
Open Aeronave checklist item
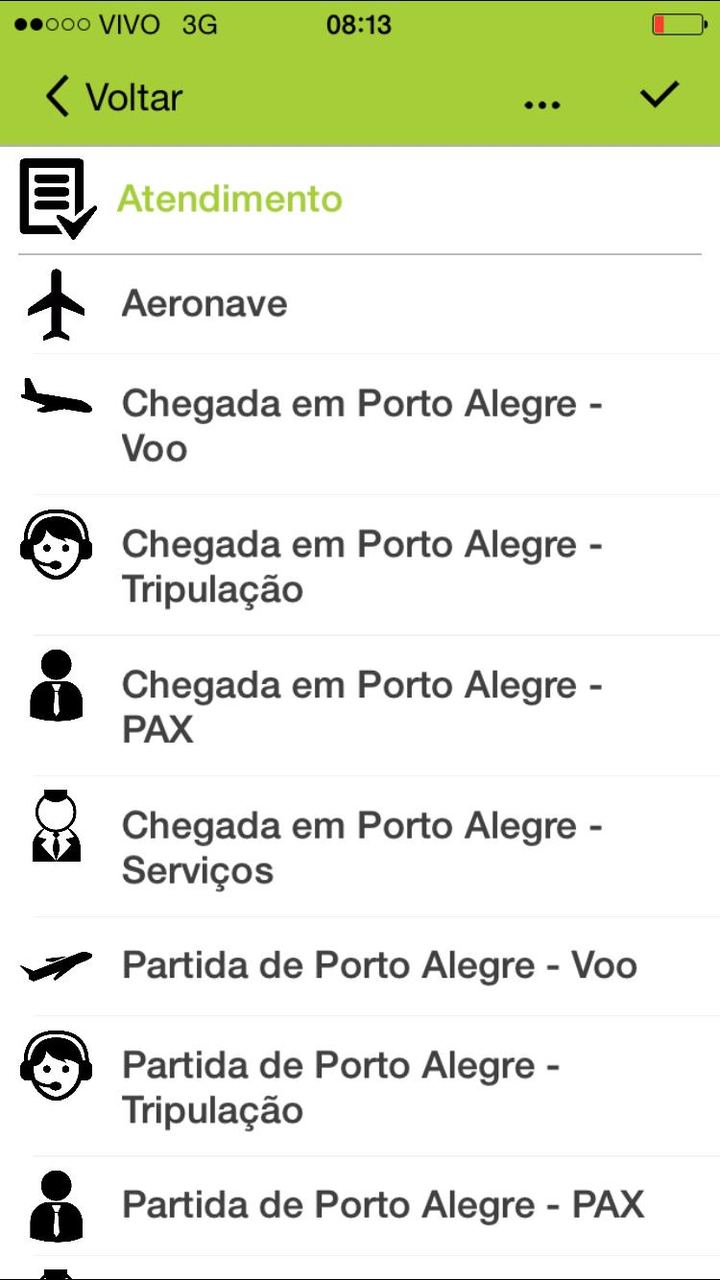(204, 303)
